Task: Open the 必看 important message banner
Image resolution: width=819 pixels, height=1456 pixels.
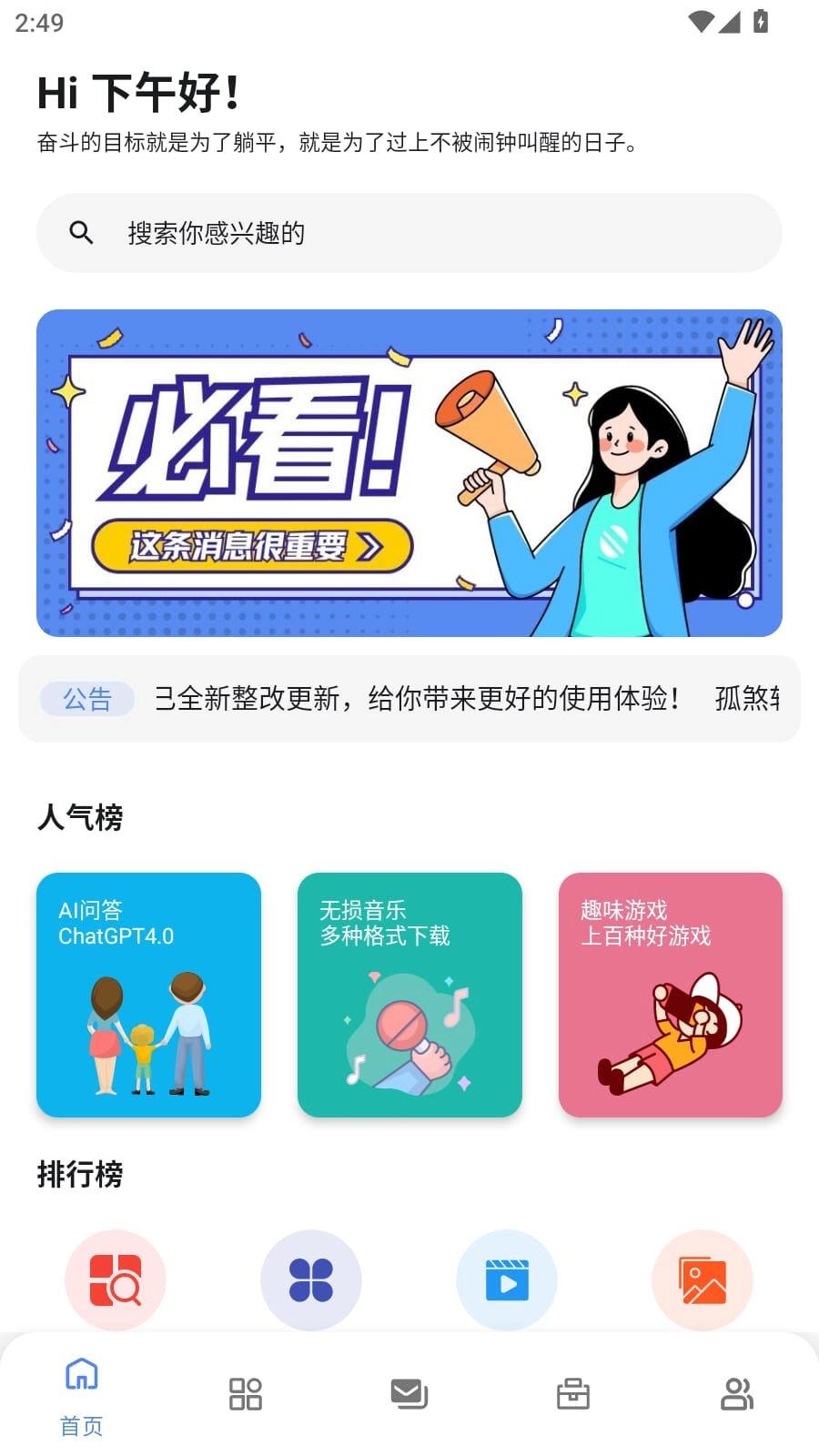Action: click(409, 473)
